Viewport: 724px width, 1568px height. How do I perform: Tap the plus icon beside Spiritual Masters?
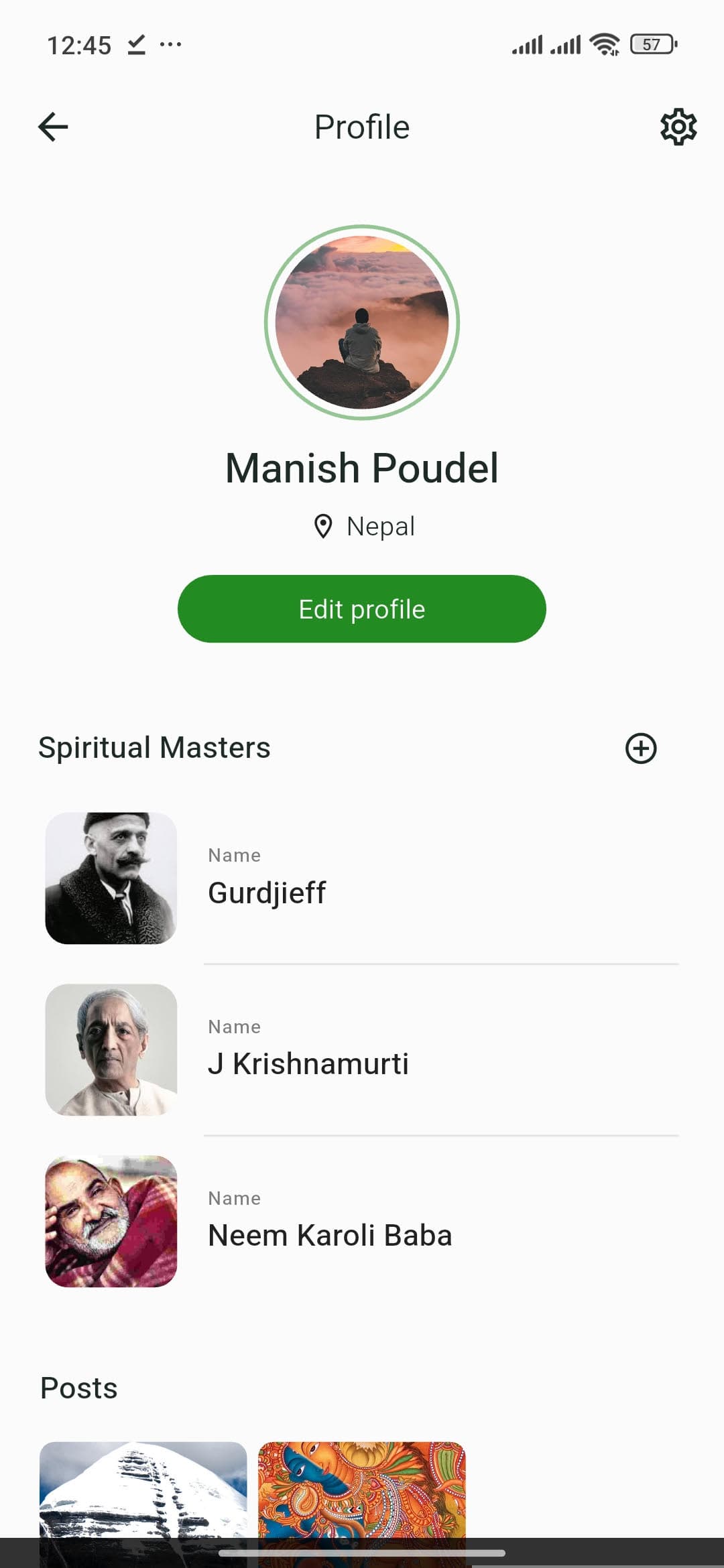[641, 748]
